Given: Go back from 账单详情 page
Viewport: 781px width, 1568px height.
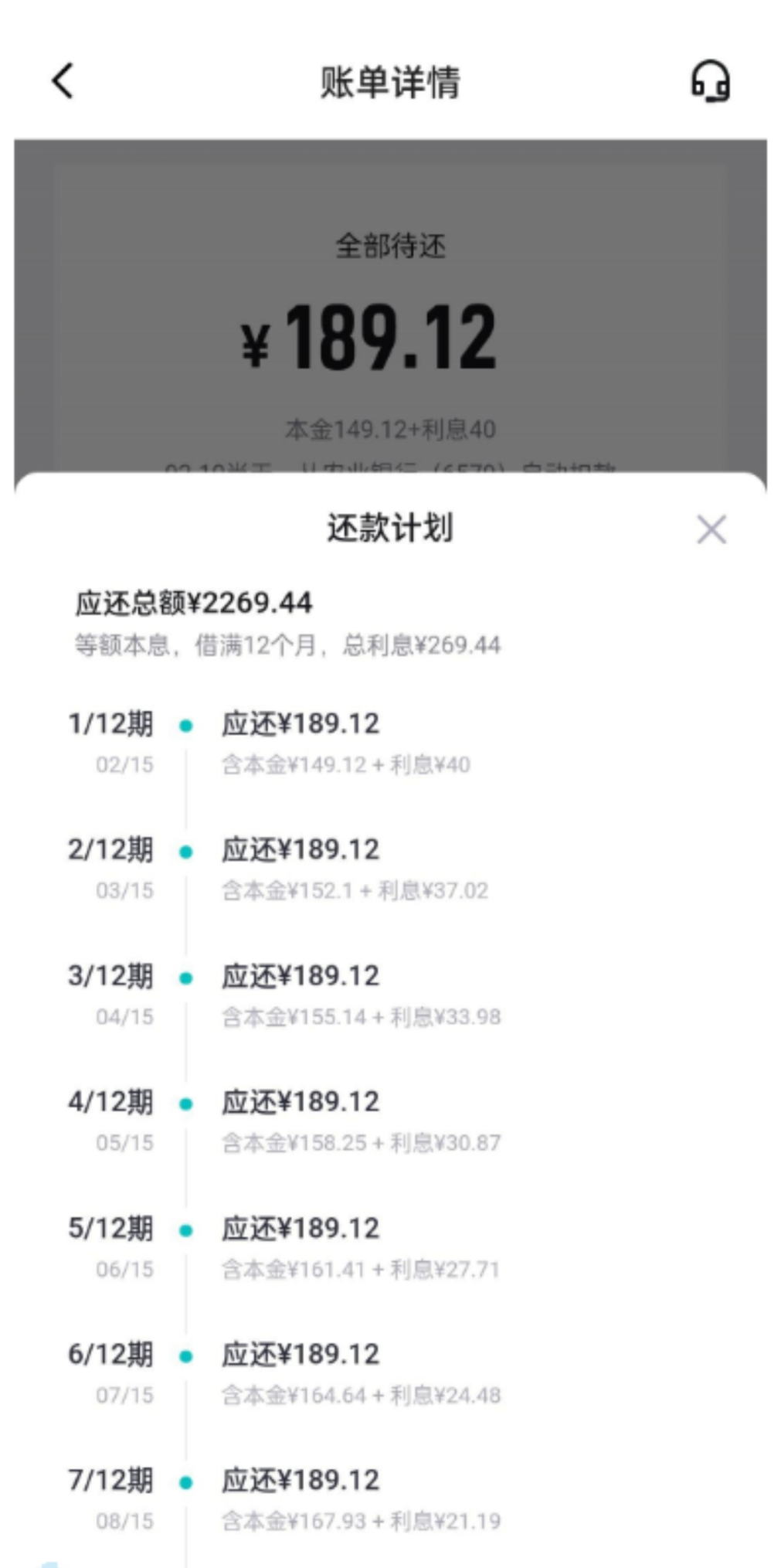Looking at the screenshot, I should pos(63,81).
